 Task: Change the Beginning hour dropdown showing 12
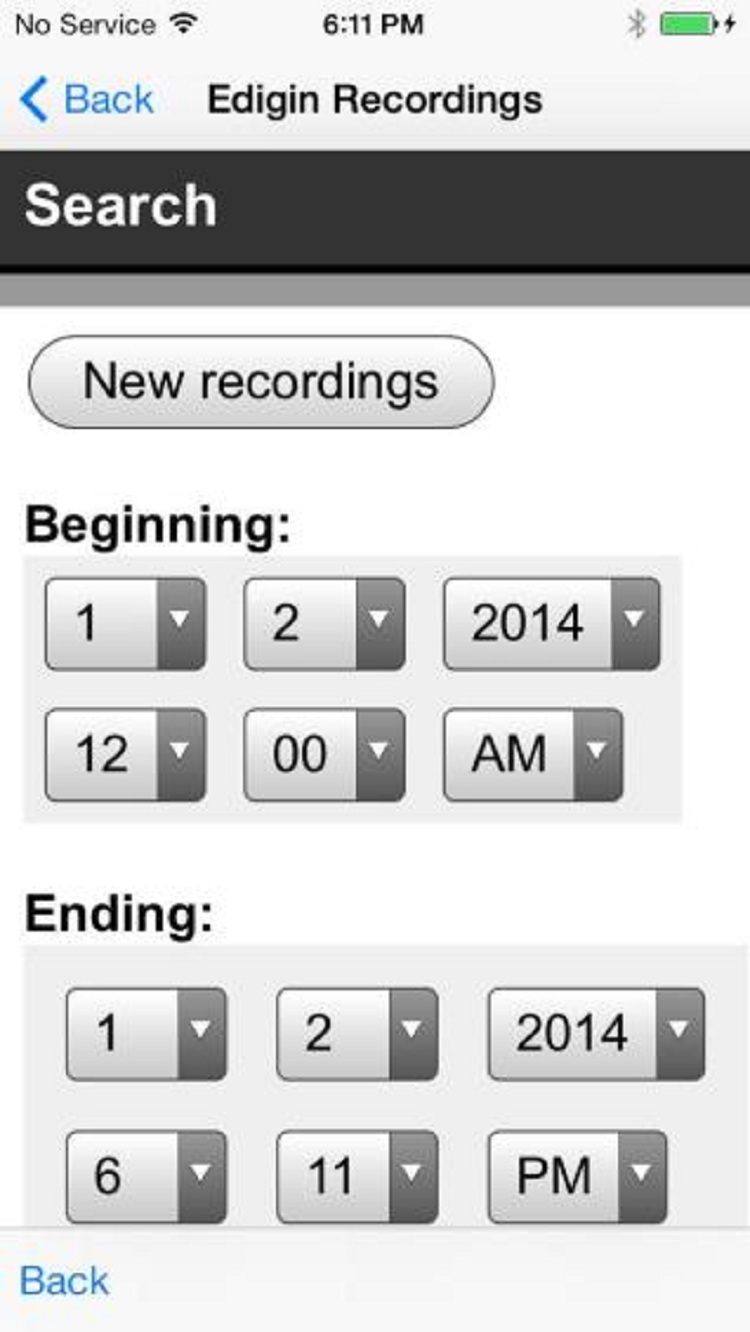click(125, 755)
